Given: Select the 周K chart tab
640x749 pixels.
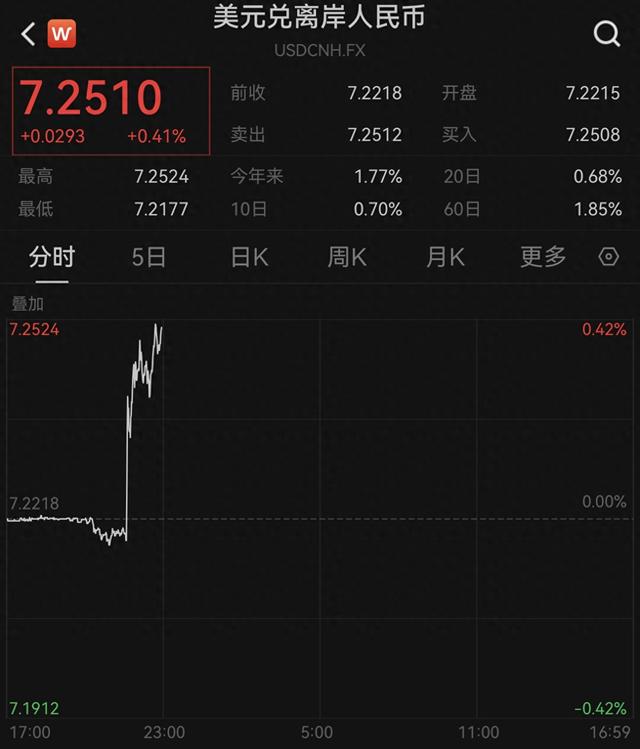Looking at the screenshot, I should pyautogui.click(x=347, y=257).
